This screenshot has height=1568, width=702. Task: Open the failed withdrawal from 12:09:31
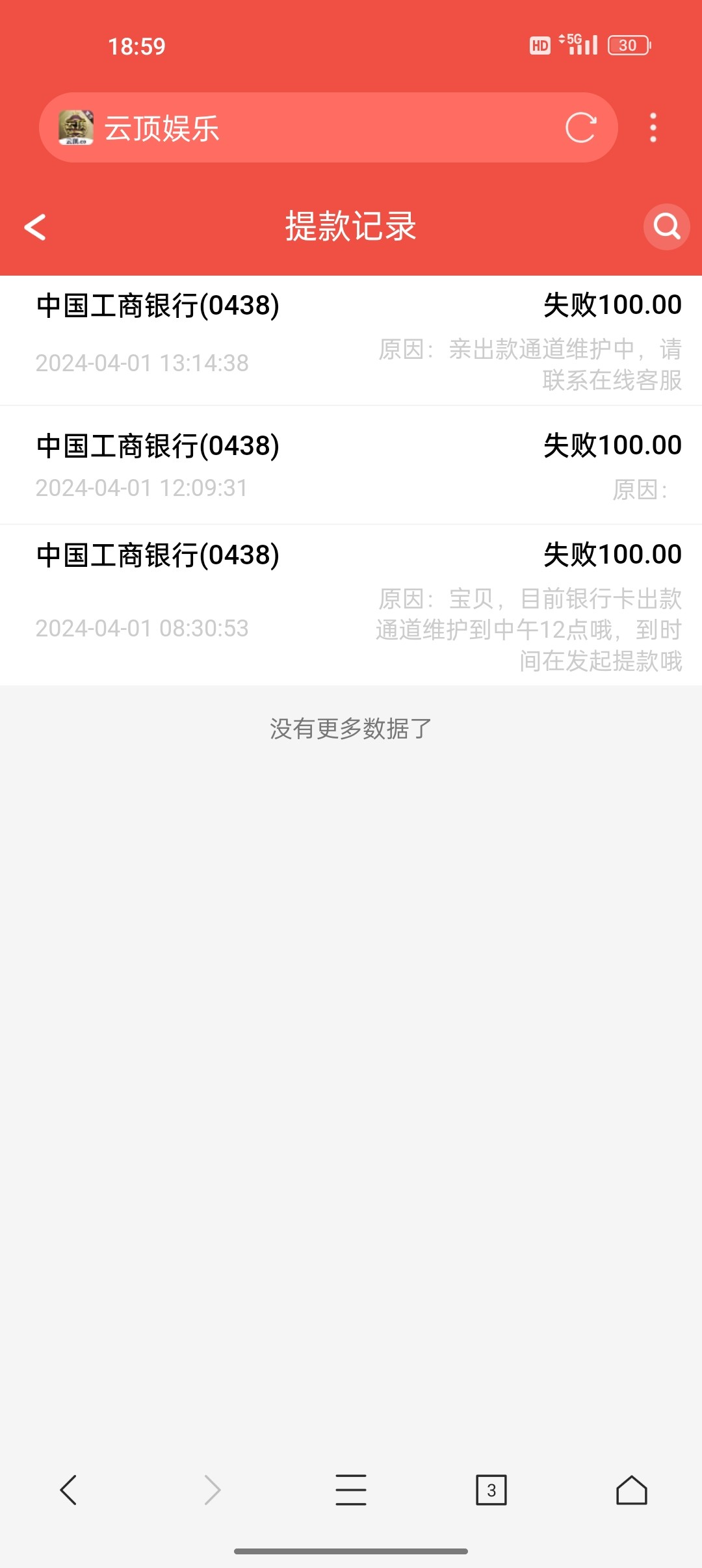351,465
